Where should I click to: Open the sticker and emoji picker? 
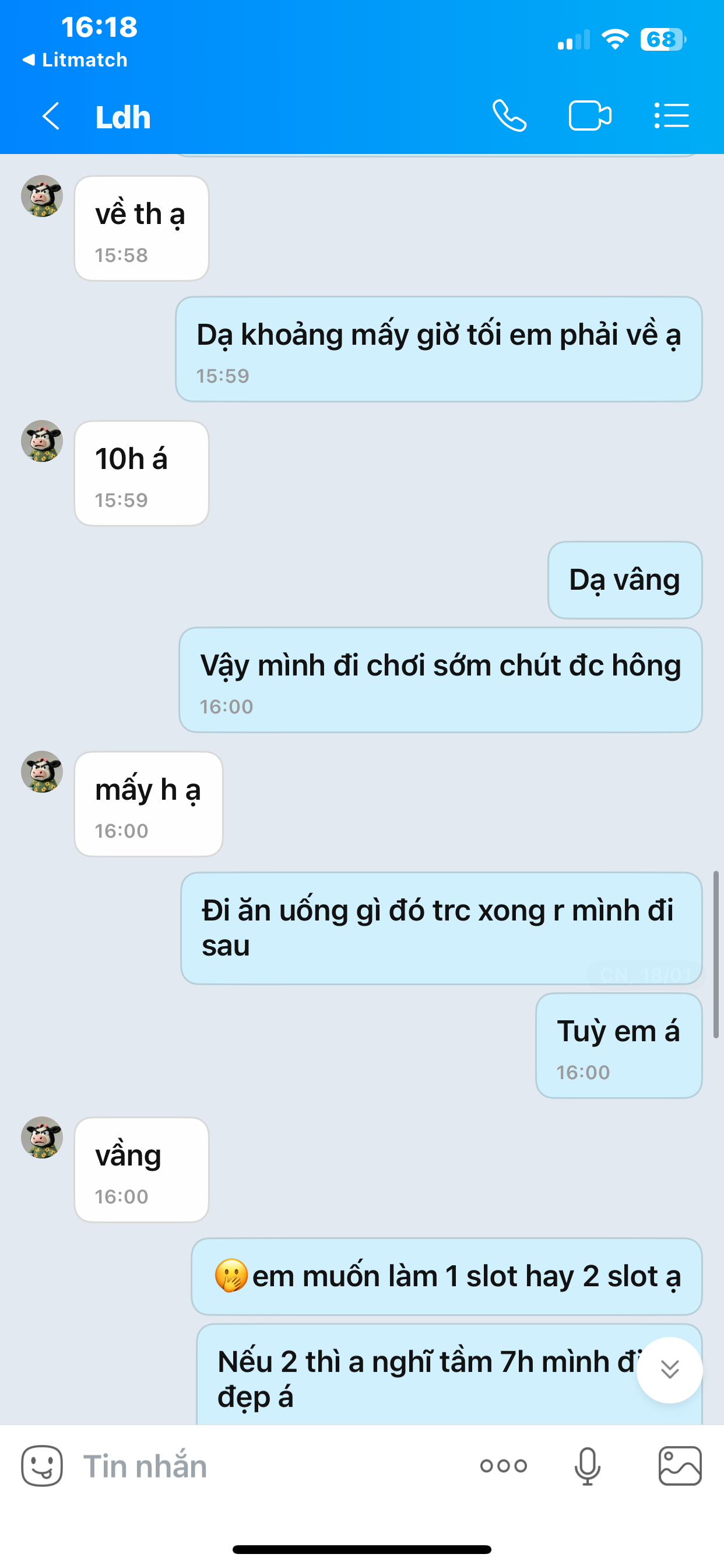[42, 1466]
